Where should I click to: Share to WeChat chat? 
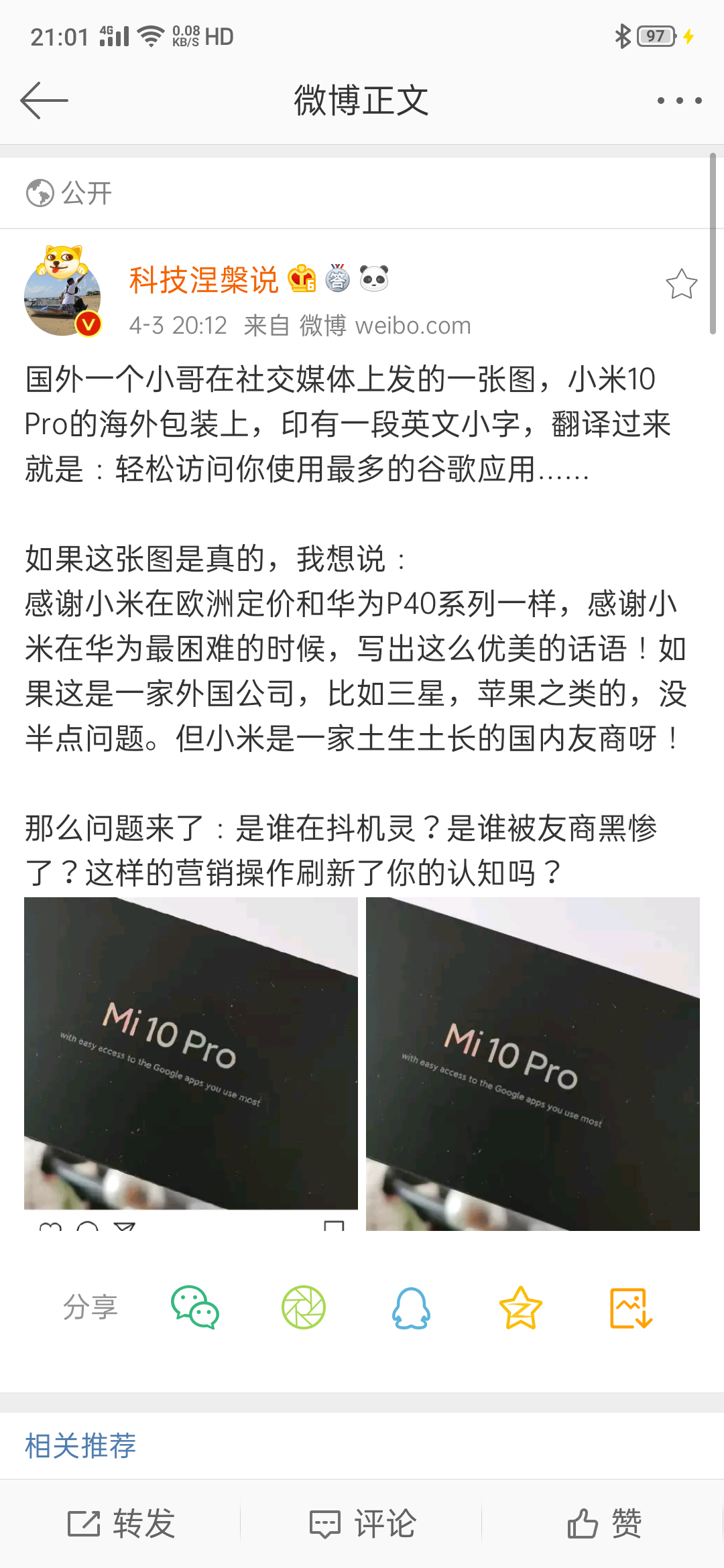(195, 1307)
